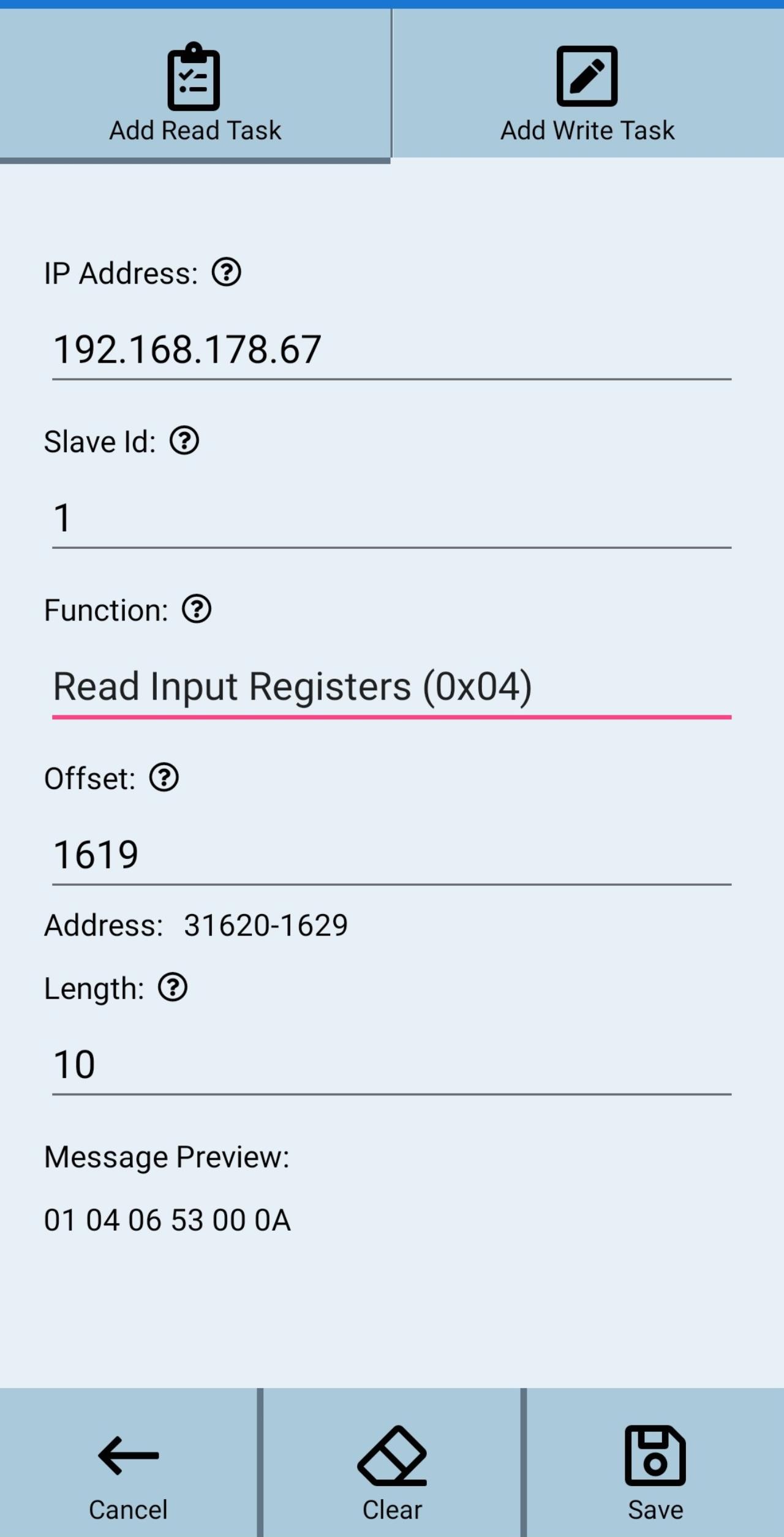
Task: Save the read task
Action: pyautogui.click(x=655, y=1463)
